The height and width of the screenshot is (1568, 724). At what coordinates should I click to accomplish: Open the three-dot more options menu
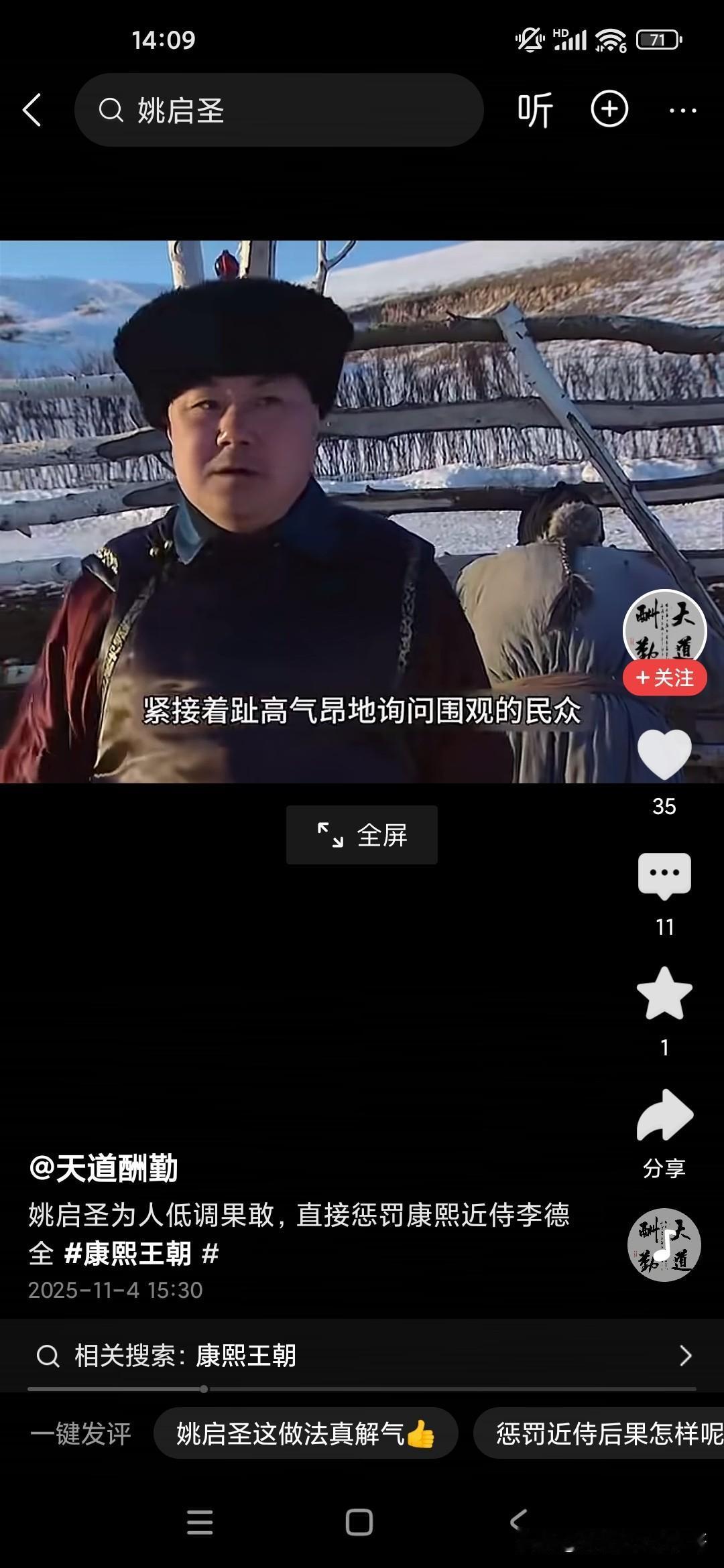point(684,110)
